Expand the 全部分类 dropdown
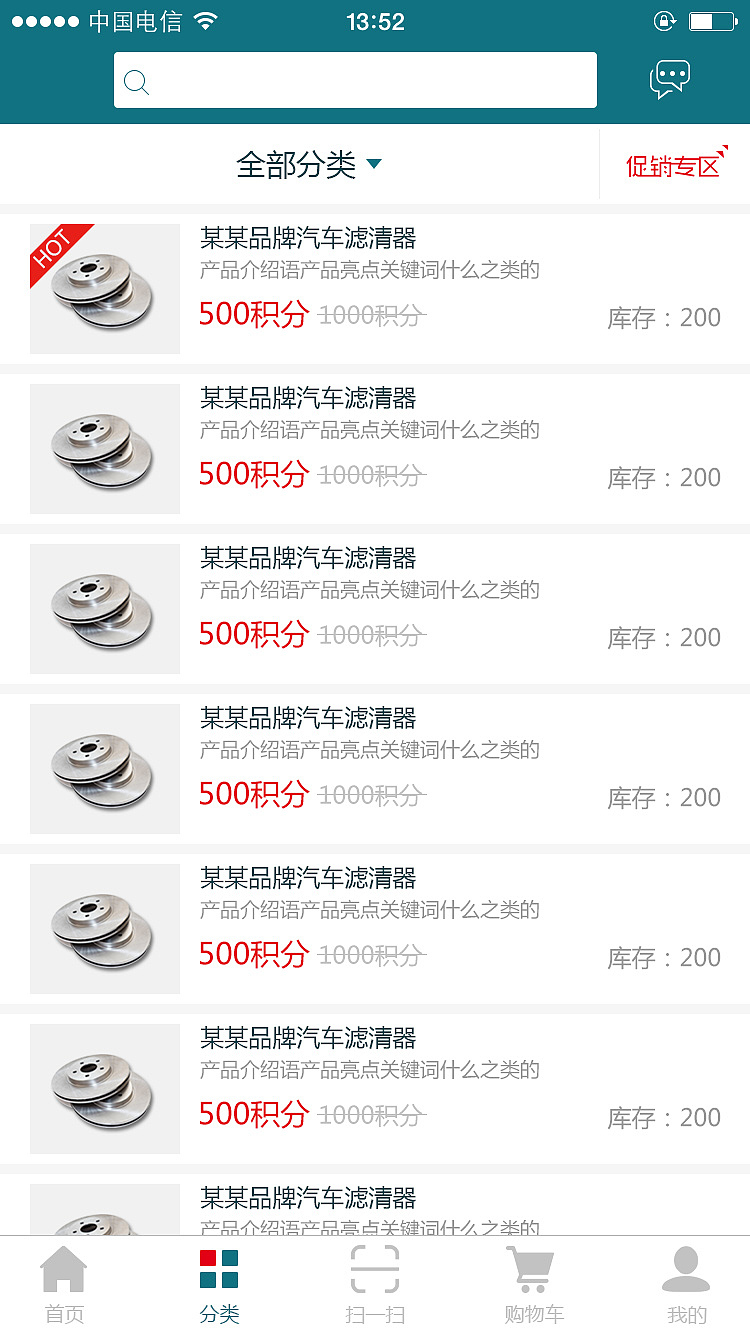Screen dimensions: 750x1334 tap(294, 163)
